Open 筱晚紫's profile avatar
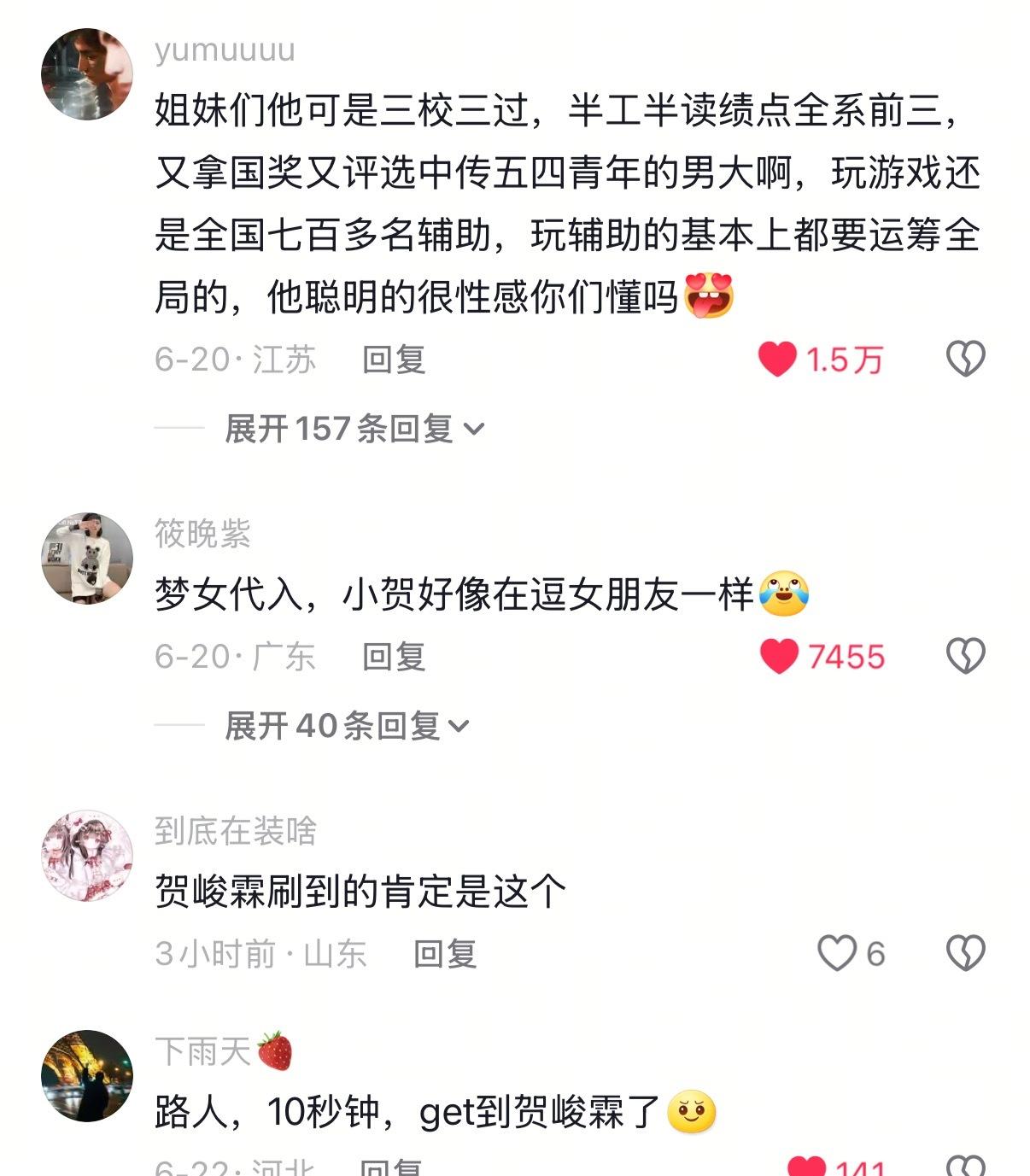This screenshot has width=1030, height=1176. pos(87,559)
